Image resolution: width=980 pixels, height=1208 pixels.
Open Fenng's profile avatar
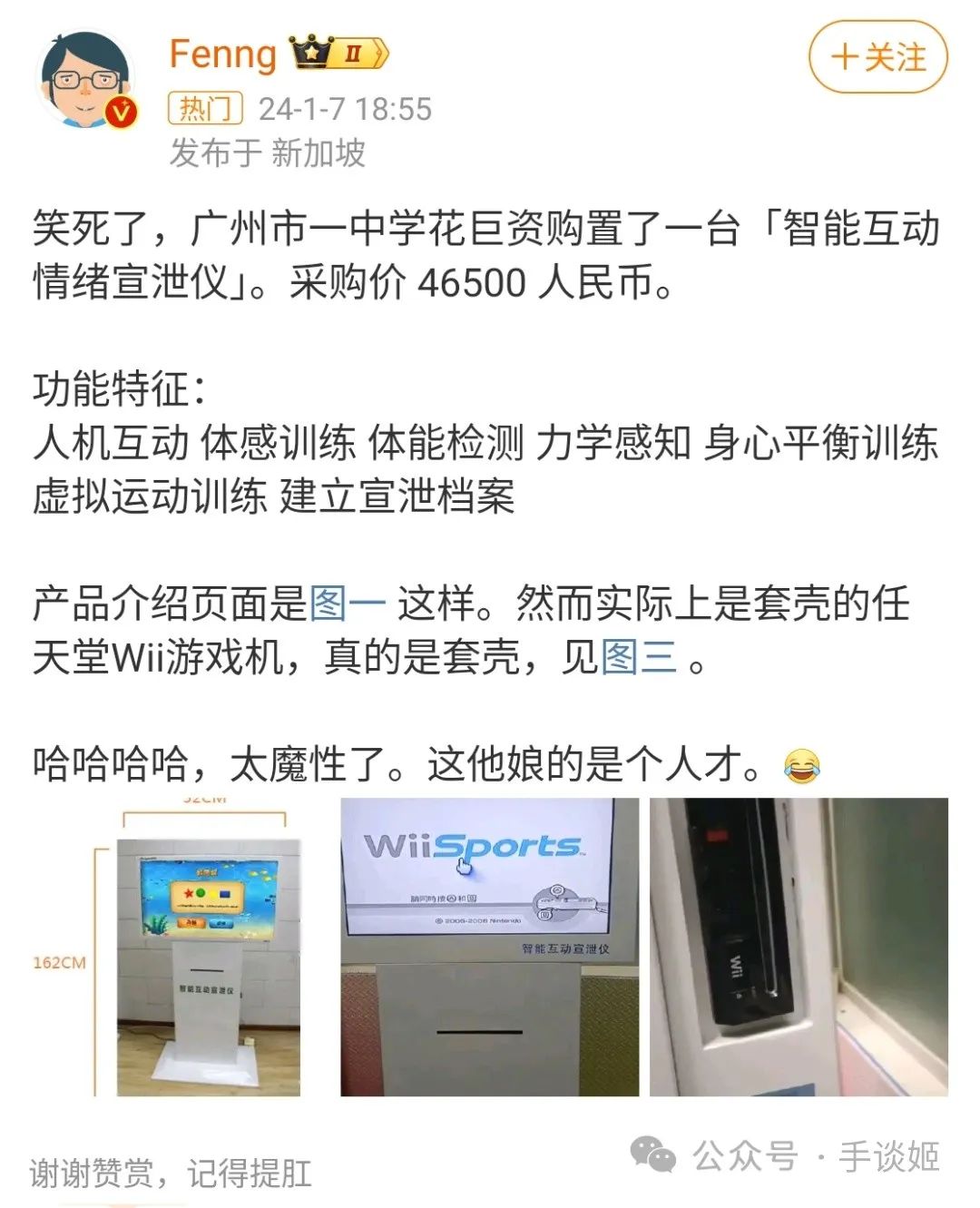pyautogui.click(x=86, y=82)
